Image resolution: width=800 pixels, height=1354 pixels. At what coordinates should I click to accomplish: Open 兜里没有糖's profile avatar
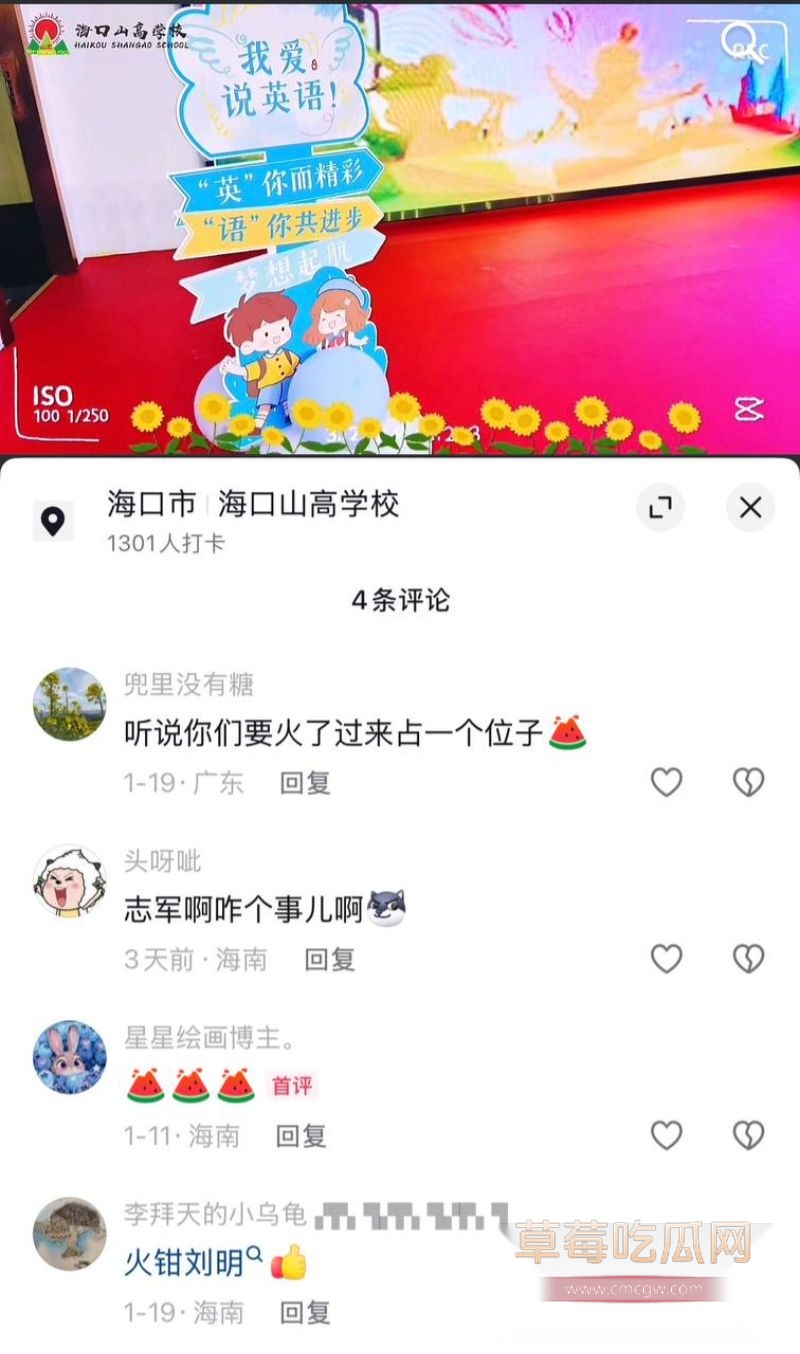pos(69,703)
